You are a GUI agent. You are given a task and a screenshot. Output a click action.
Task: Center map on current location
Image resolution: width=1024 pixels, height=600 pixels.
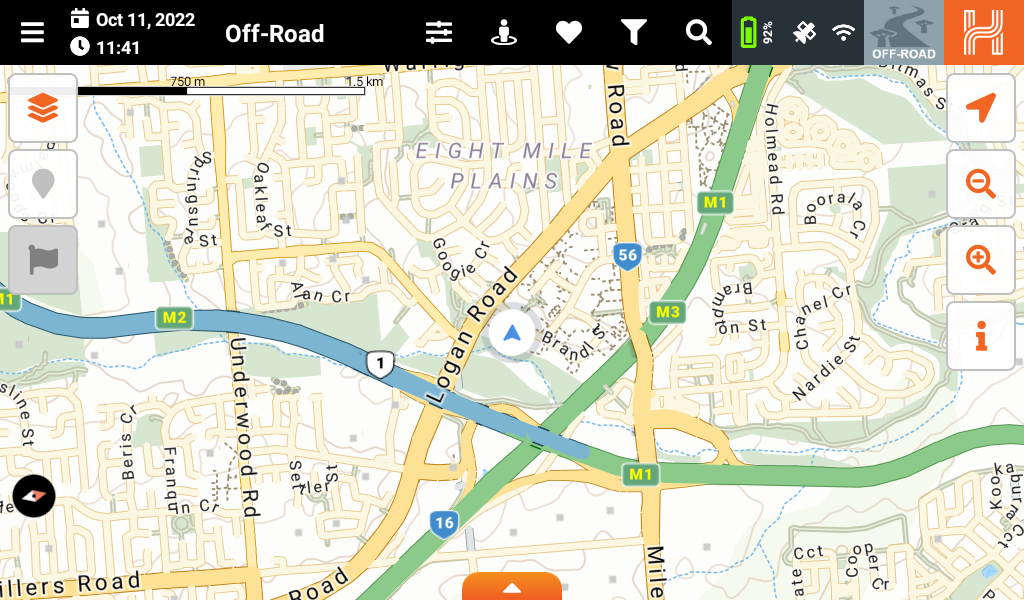tap(980, 108)
